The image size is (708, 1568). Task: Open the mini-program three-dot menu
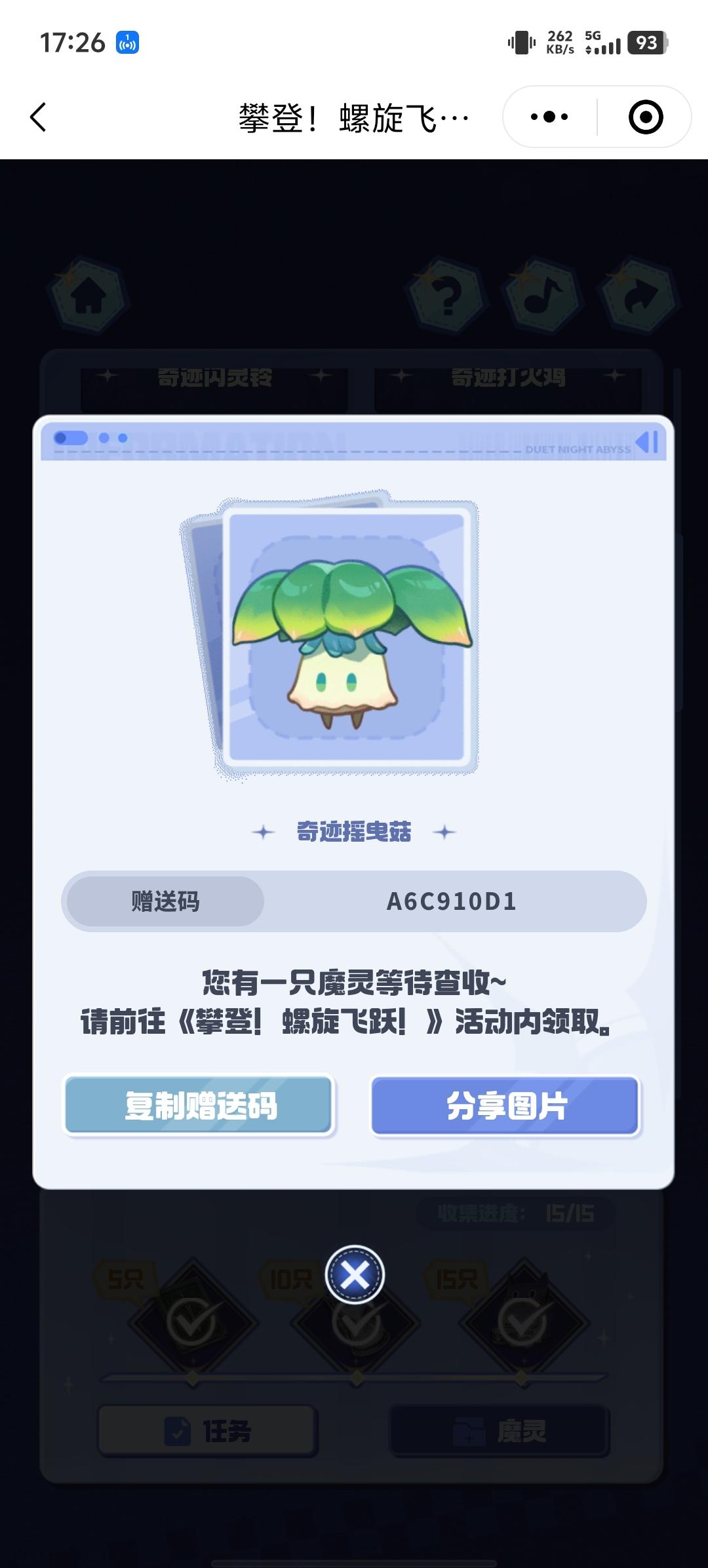[549, 117]
